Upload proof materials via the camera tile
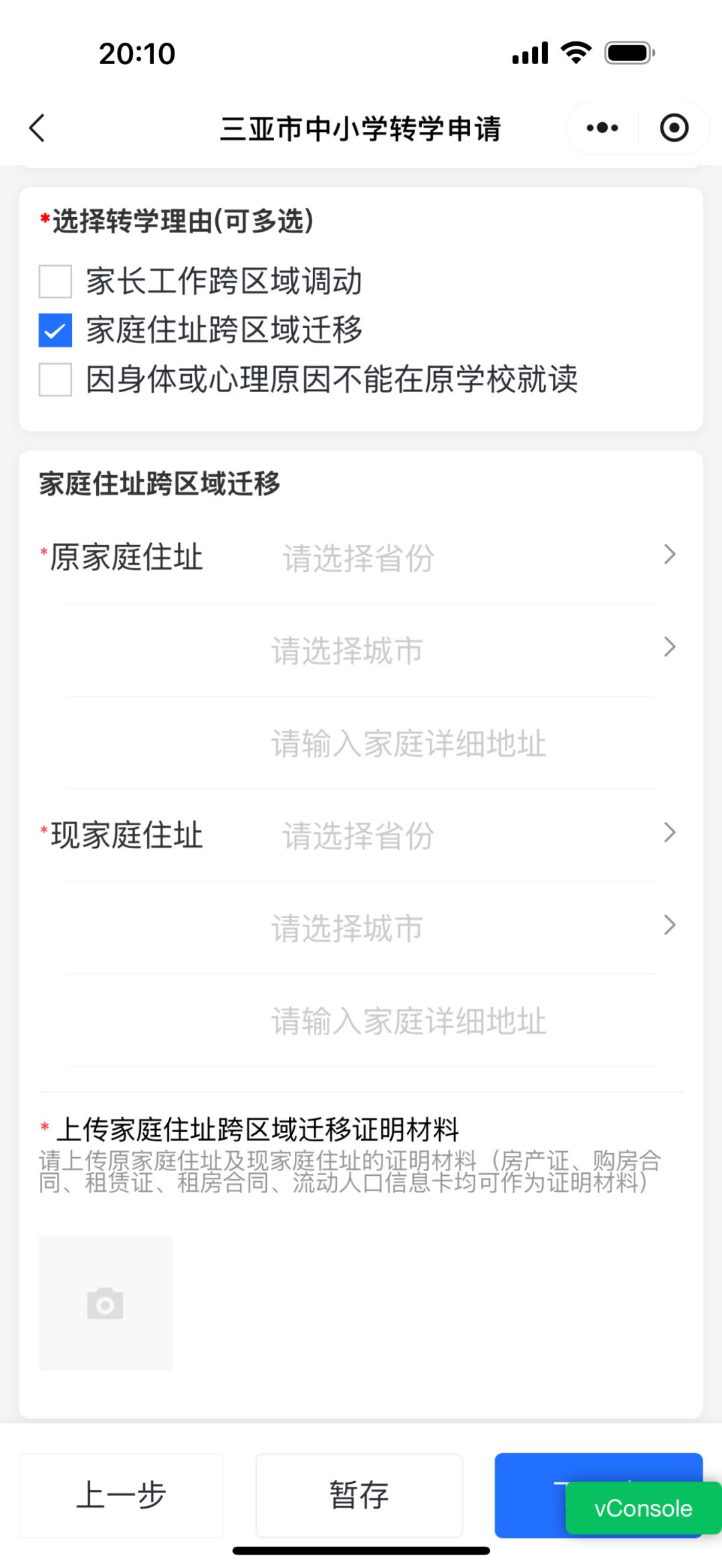The height and width of the screenshot is (1568, 722). tap(106, 1303)
